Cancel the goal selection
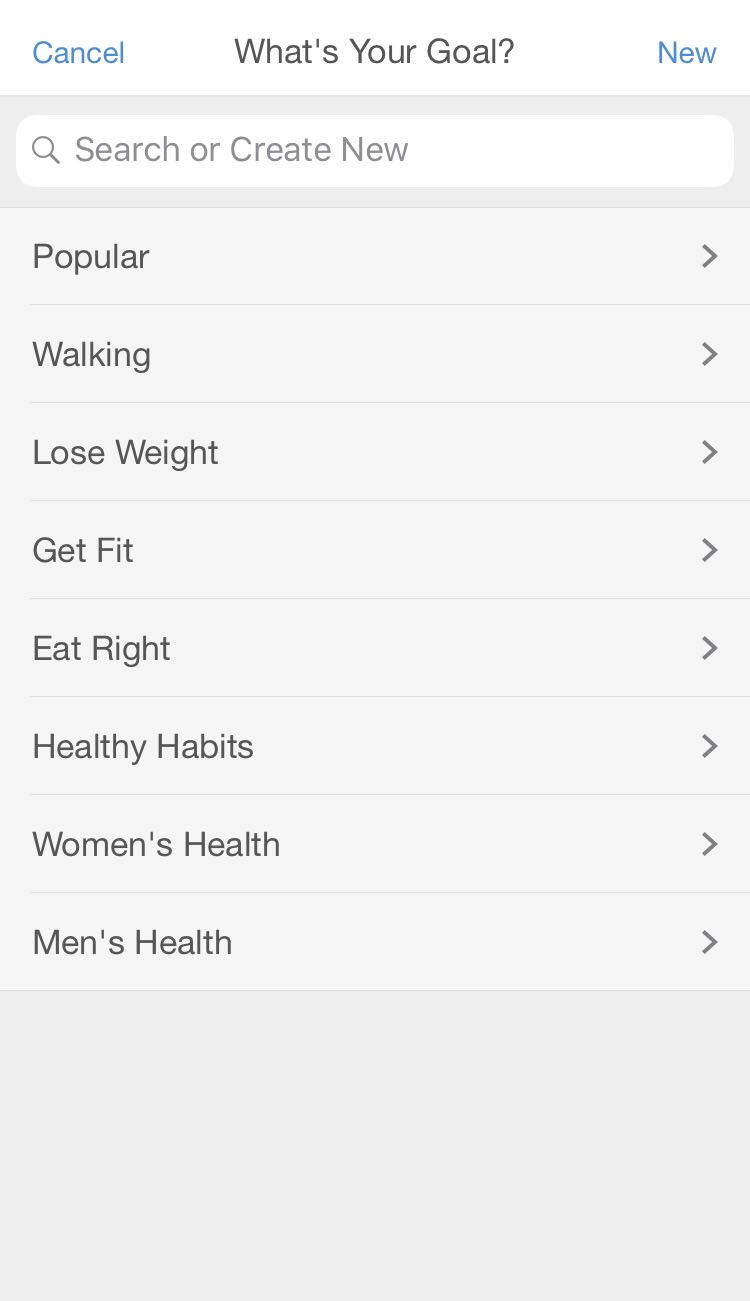 78,52
